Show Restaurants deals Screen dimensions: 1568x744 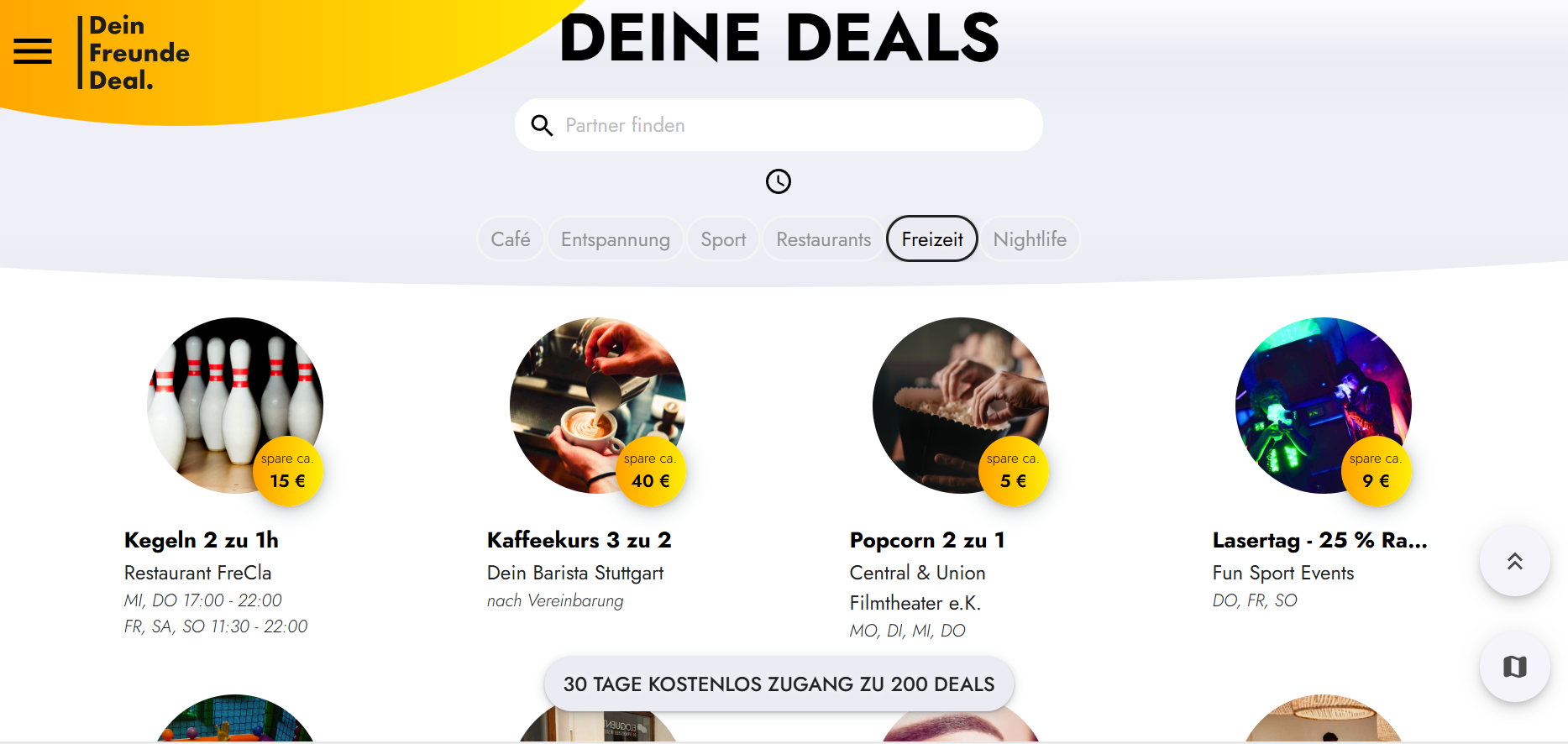click(x=823, y=239)
